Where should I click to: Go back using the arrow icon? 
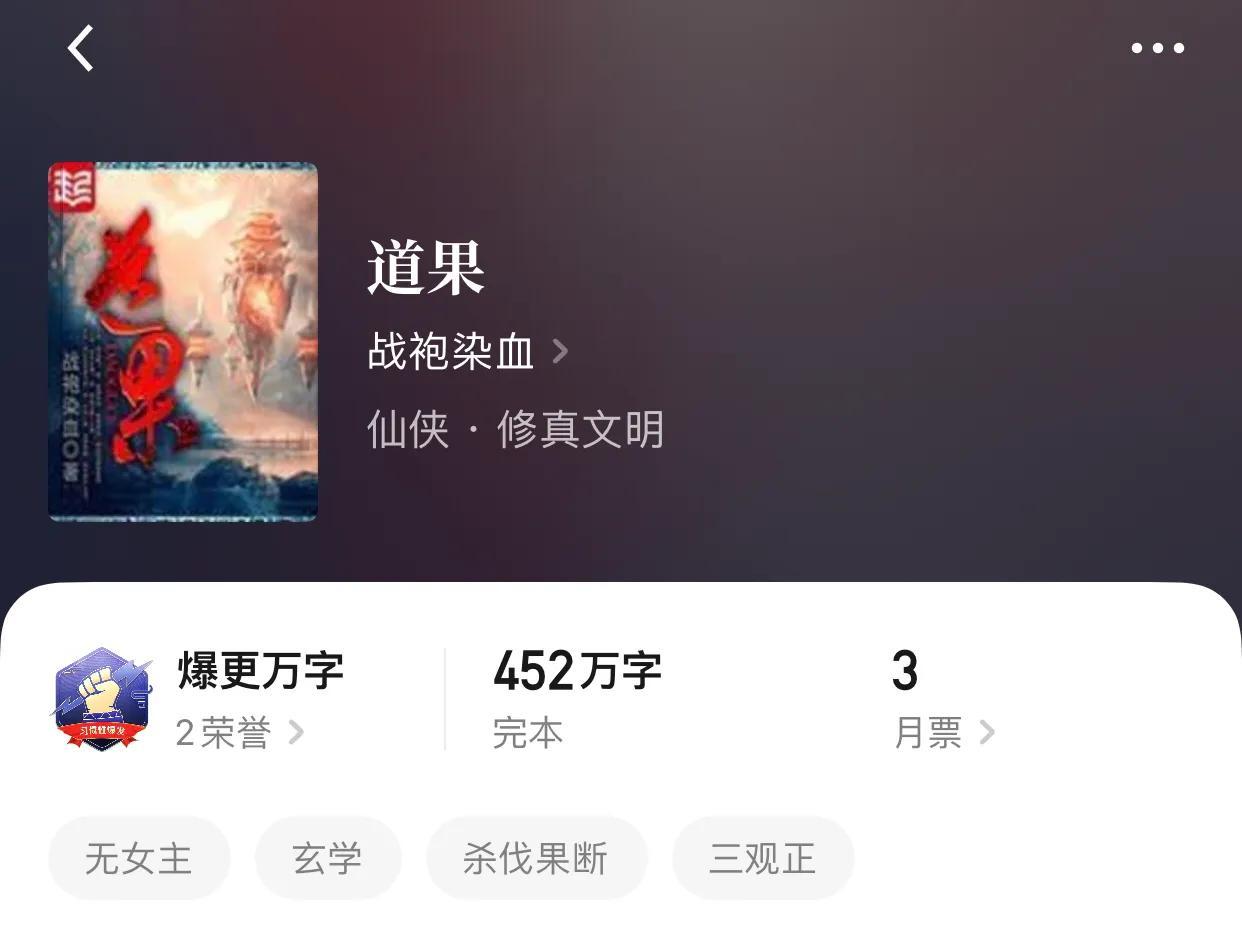81,48
